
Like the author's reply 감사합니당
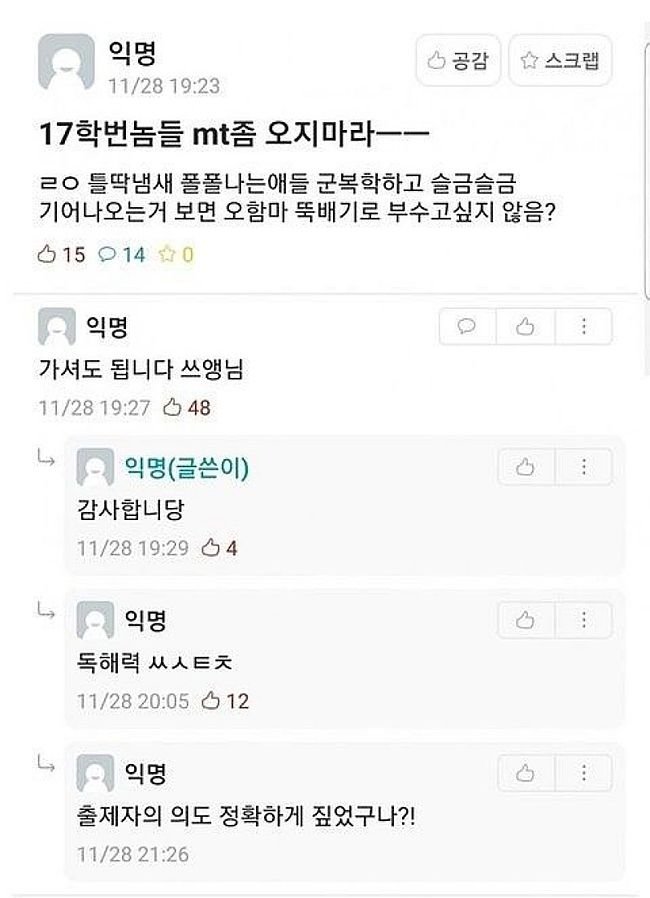526,467
